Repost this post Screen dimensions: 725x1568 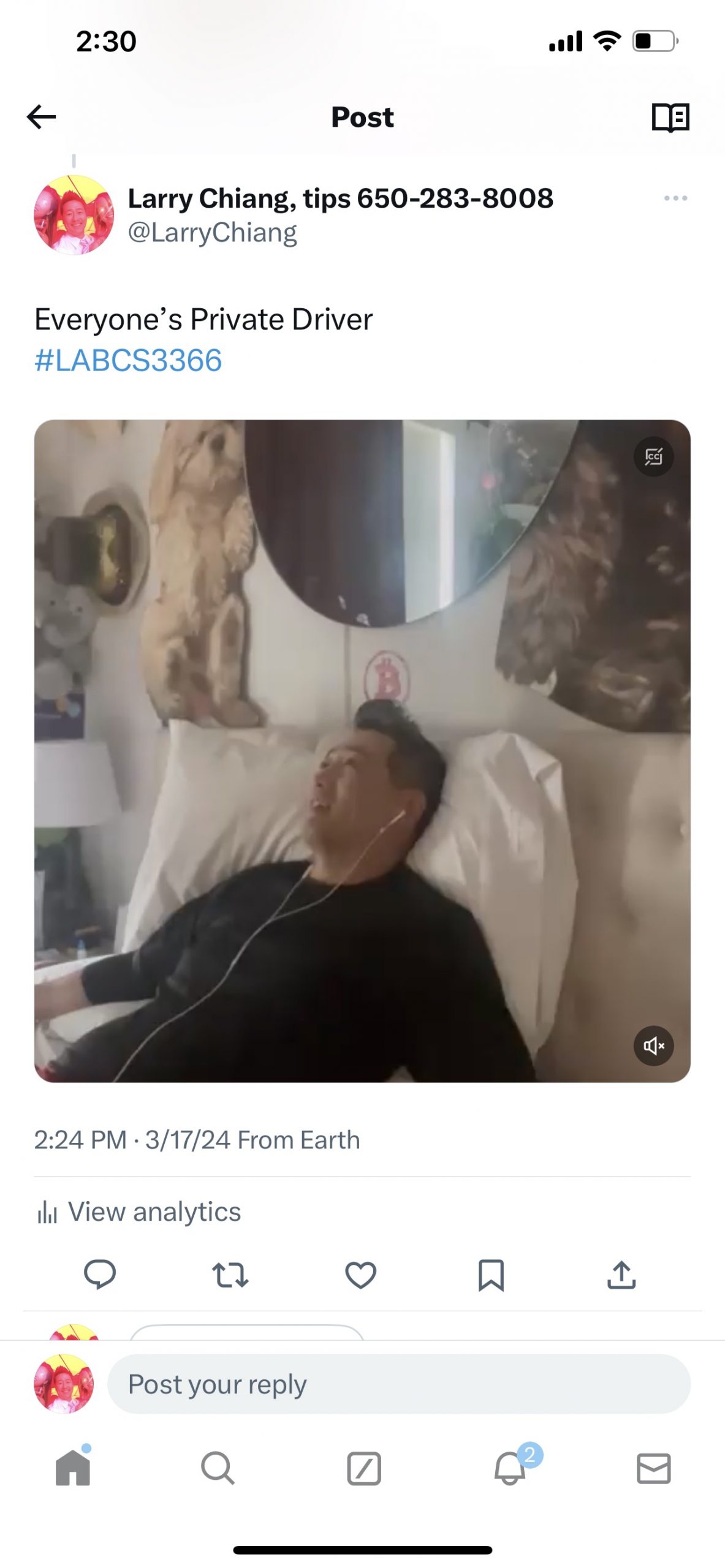point(230,1275)
